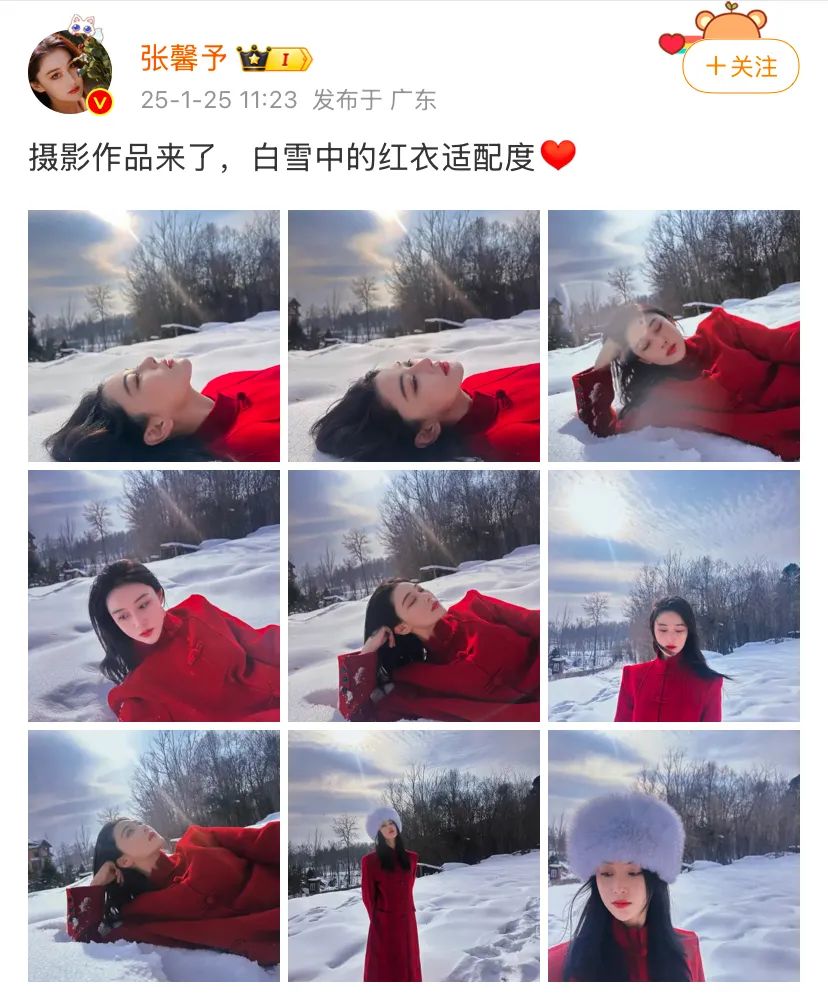Enlarge the first photo in the bottom row
The image size is (828, 996).
click(154, 856)
